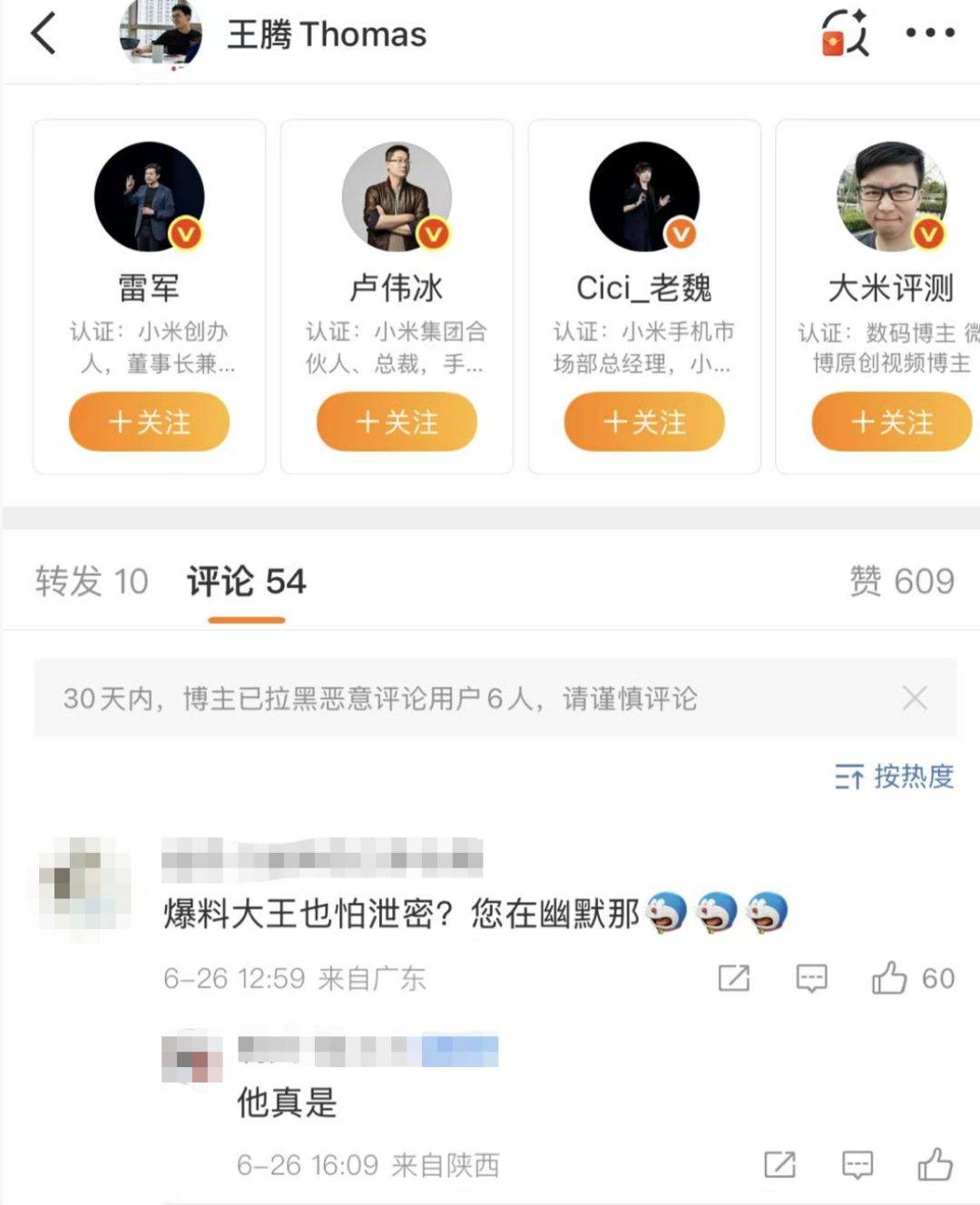This screenshot has width=980, height=1205.
Task: Change comment sorting via 按热度
Action: pyautogui.click(x=893, y=779)
